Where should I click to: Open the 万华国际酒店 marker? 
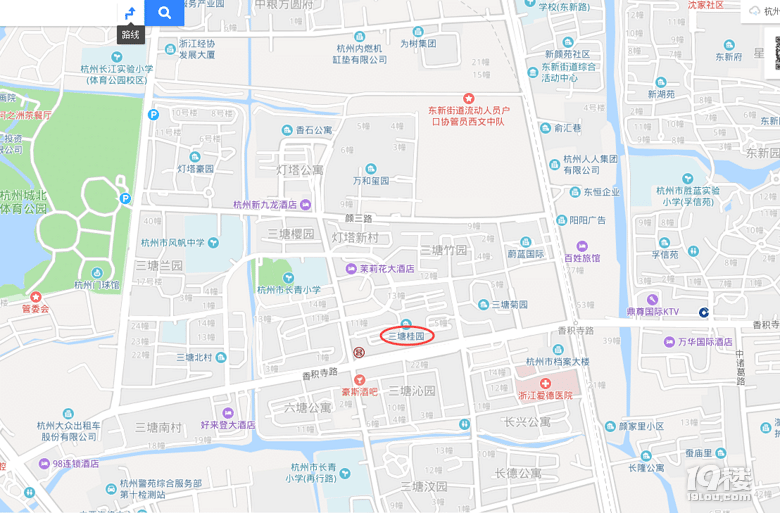(669, 342)
